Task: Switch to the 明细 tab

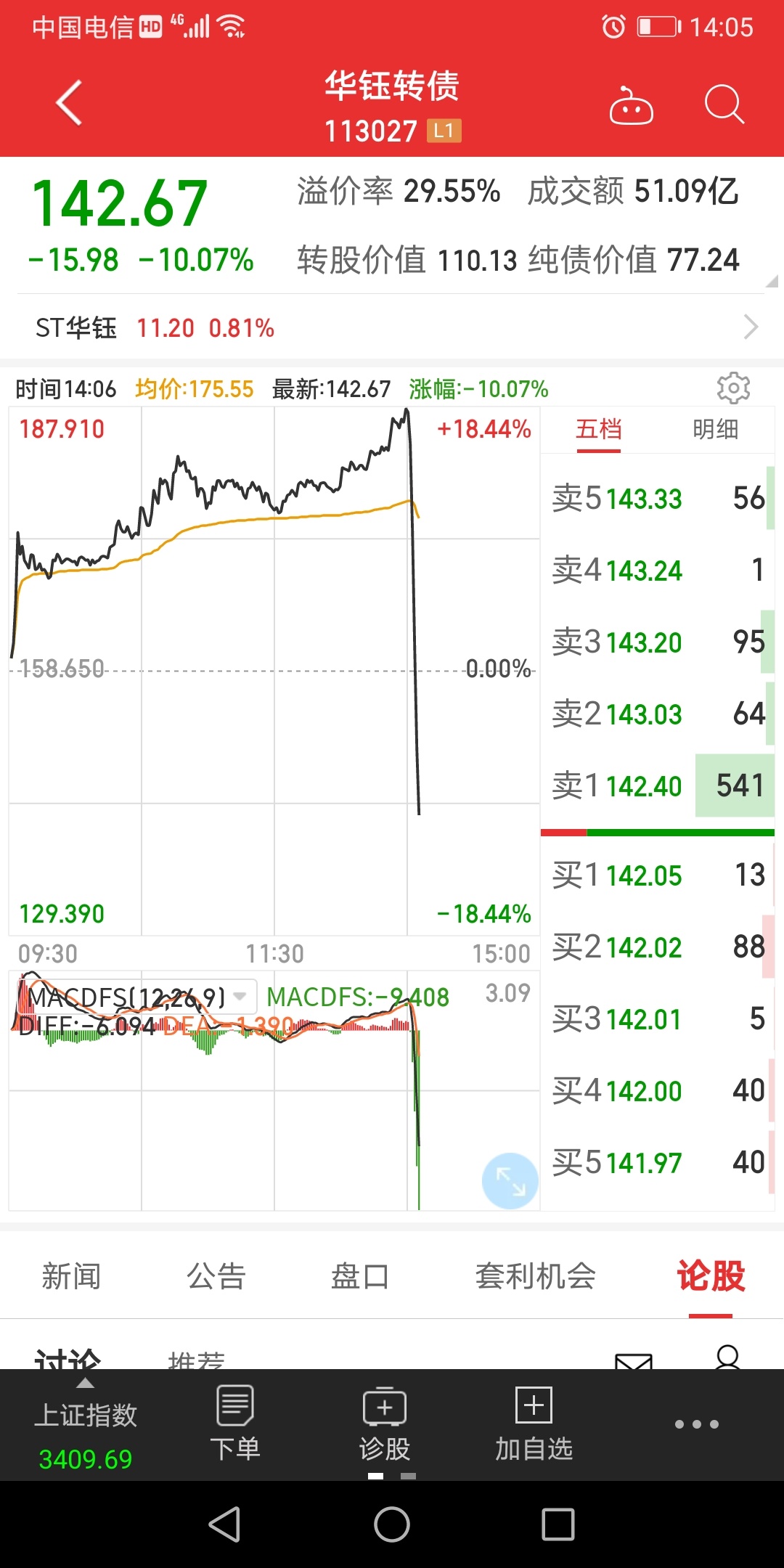Action: 716,430
